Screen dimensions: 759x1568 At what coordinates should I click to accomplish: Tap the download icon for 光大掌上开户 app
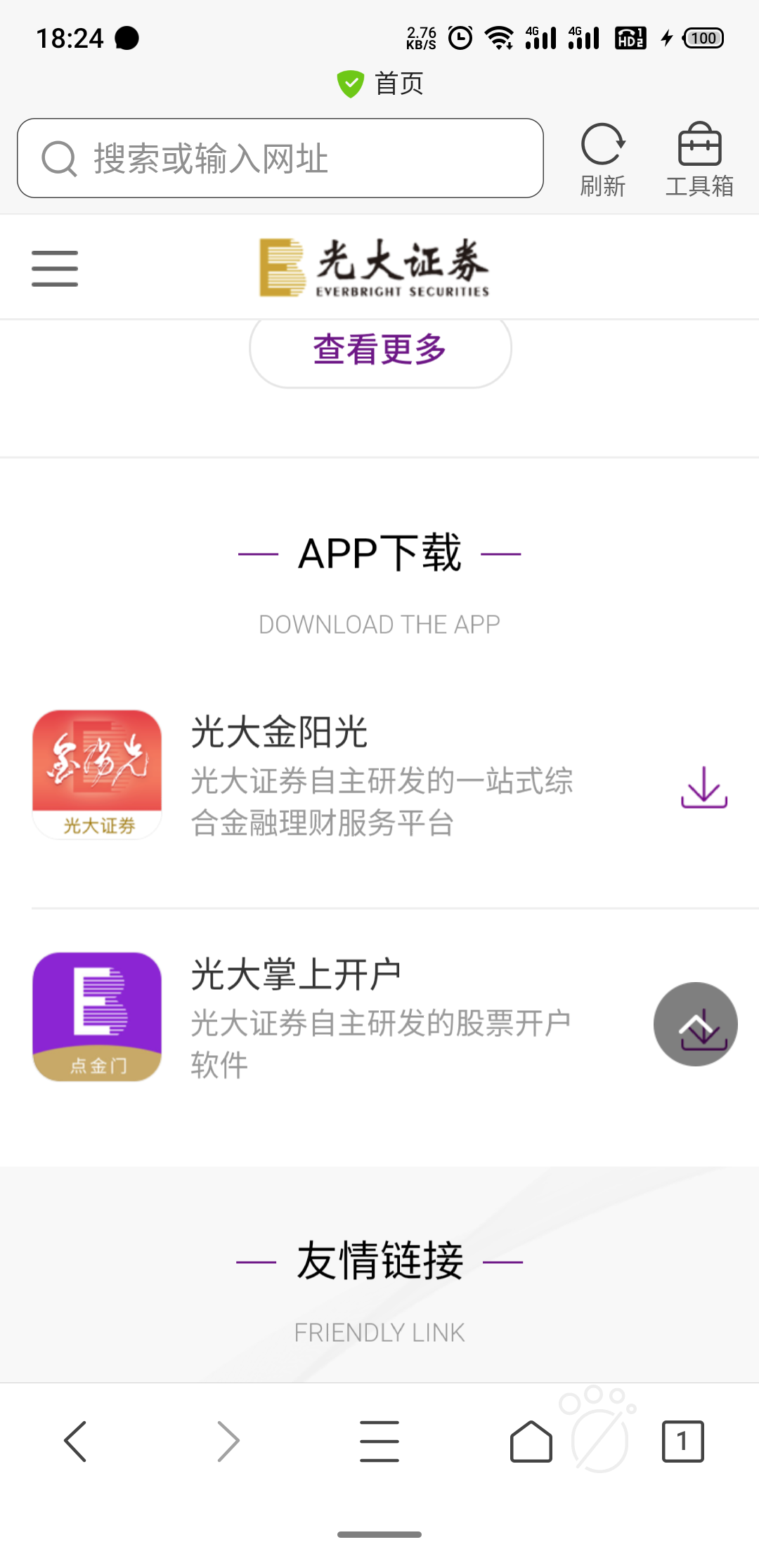695,1024
